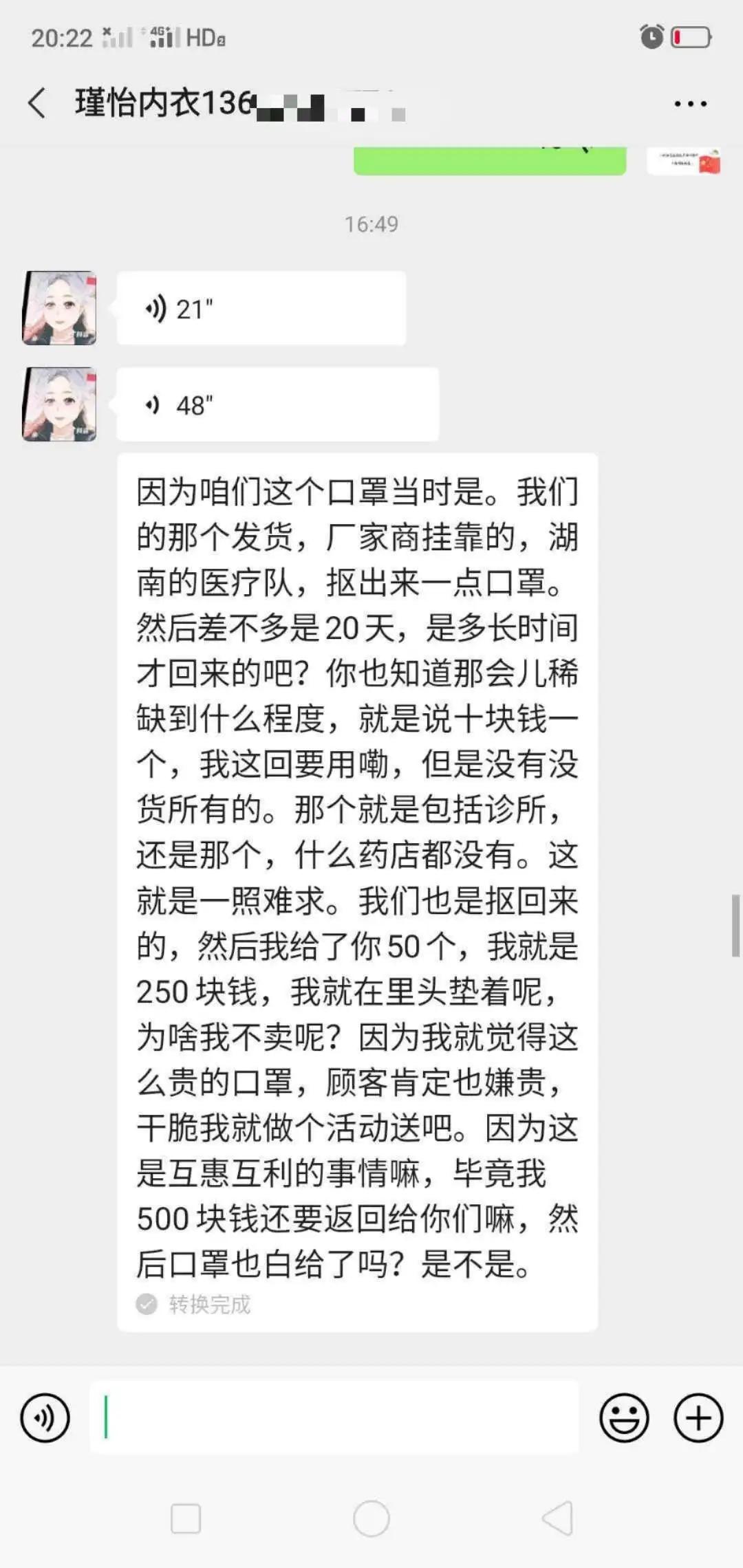The width and height of the screenshot is (743, 1568).
Task: Play the 48-second voice message
Action: tap(277, 405)
